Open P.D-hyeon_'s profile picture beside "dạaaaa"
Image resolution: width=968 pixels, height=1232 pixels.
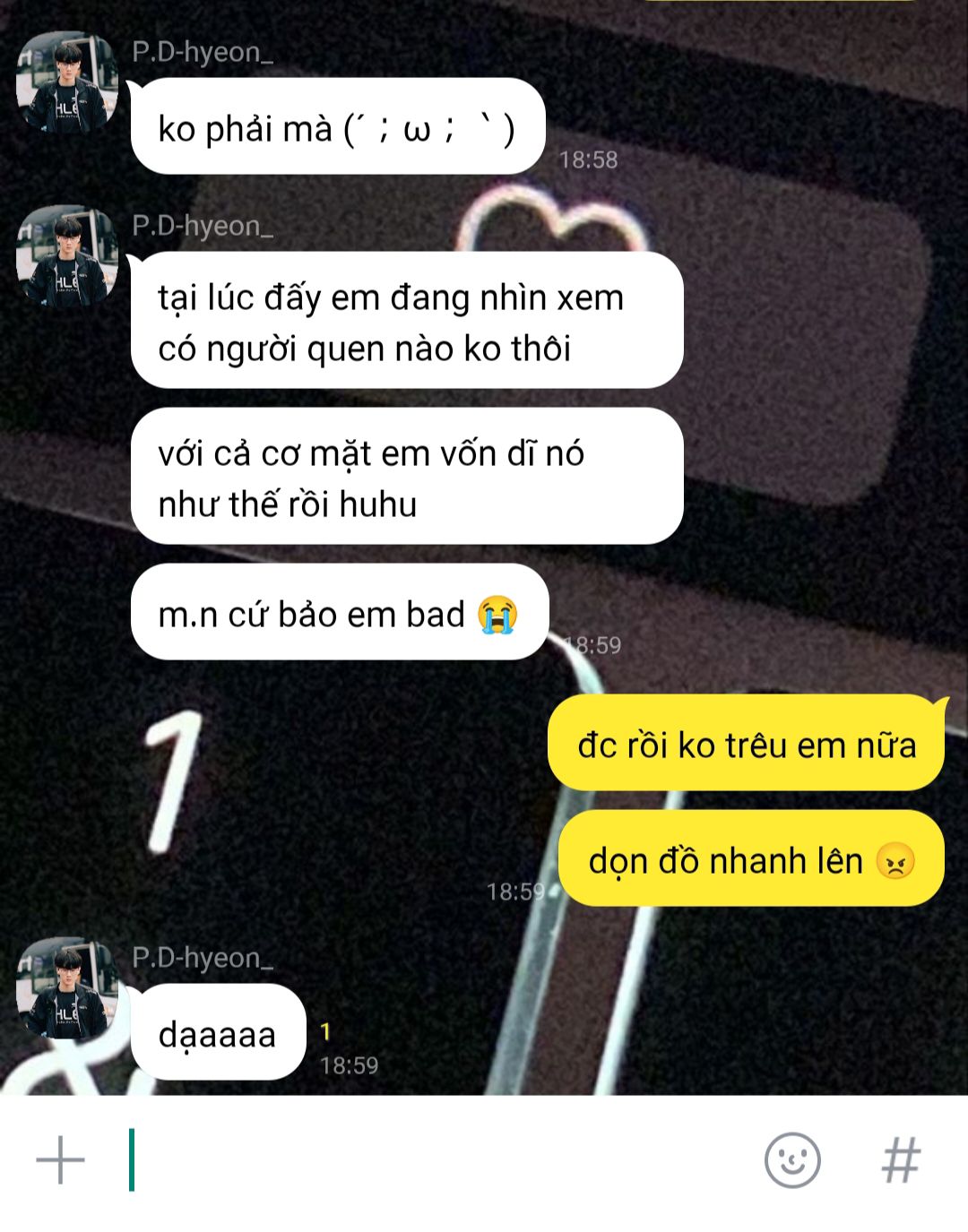(67, 988)
